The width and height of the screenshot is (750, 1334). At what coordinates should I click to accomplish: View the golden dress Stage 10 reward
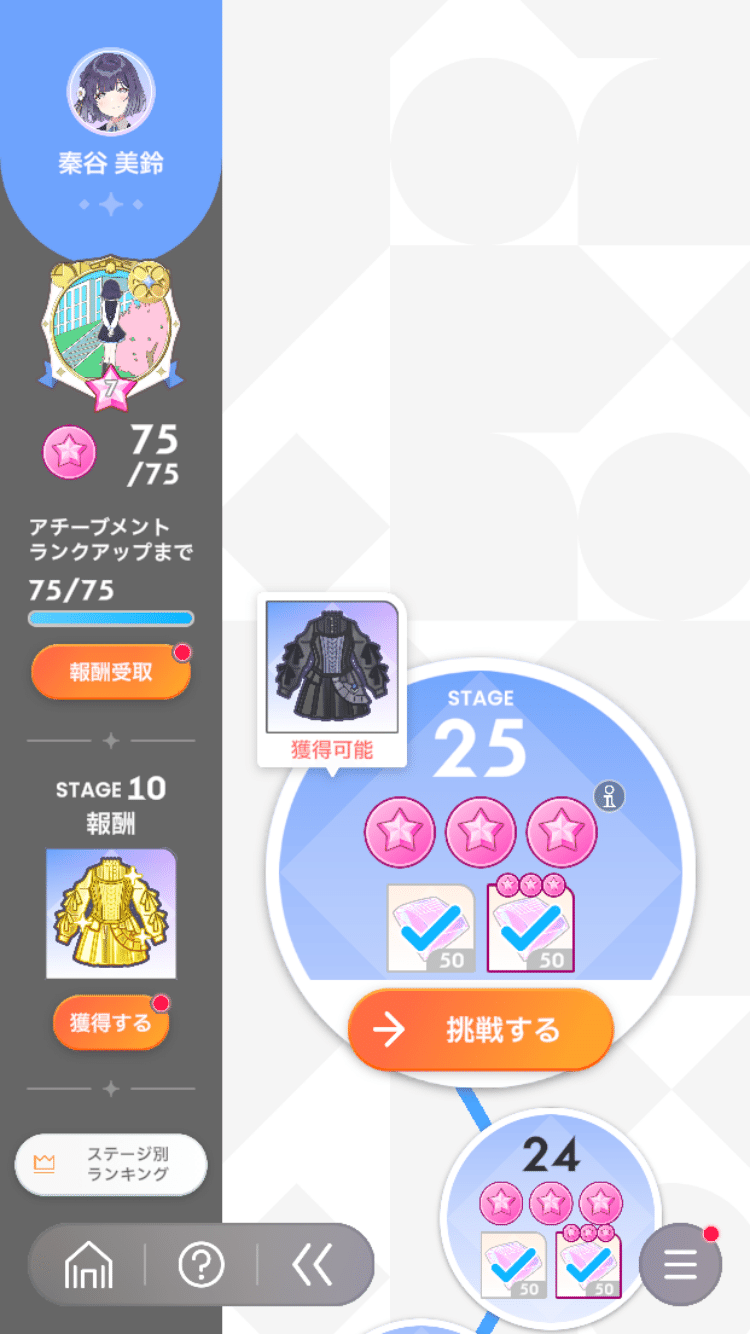[x=111, y=914]
